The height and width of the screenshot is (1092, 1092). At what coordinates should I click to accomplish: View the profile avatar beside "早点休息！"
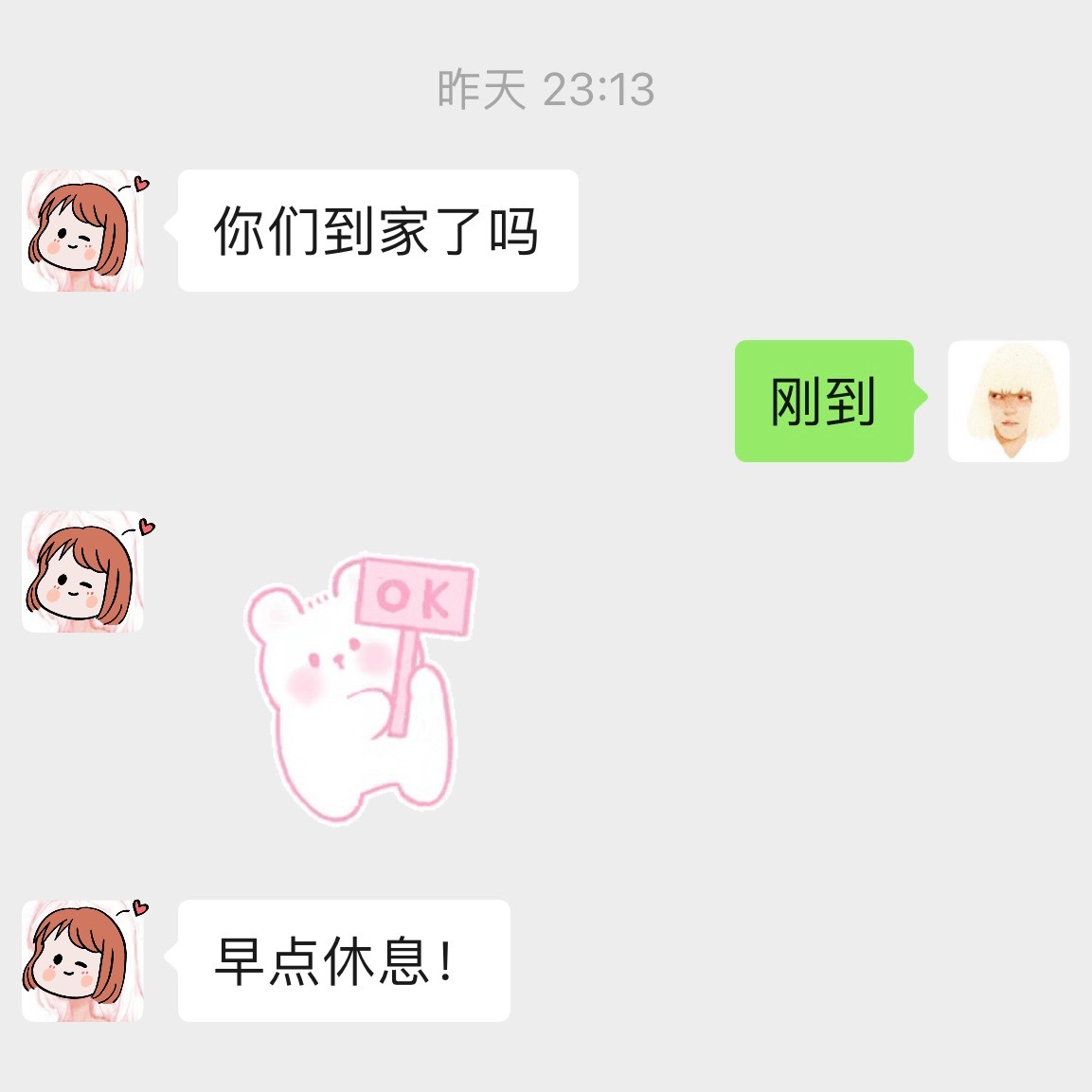83,960
